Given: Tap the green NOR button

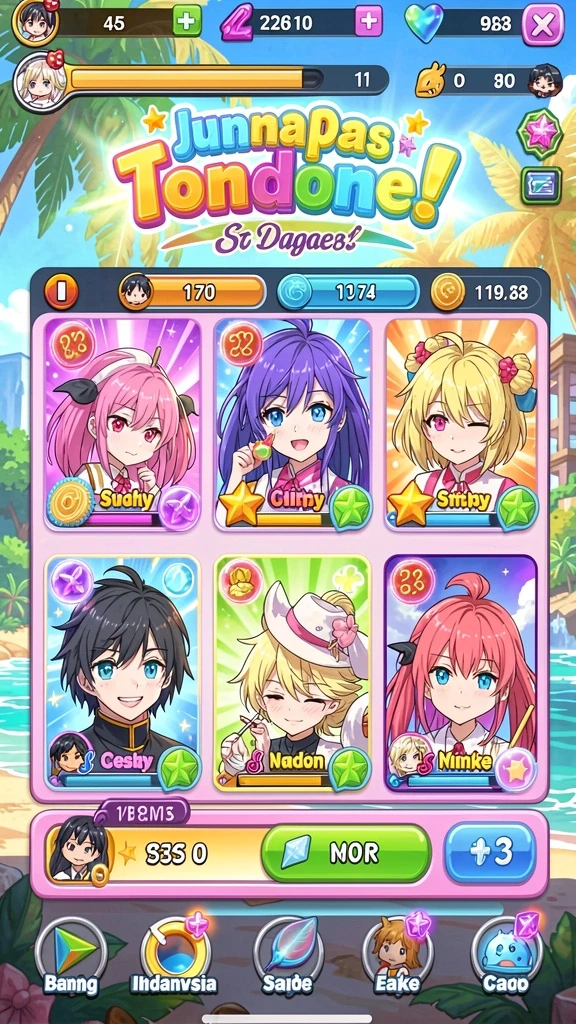Looking at the screenshot, I should tap(346, 853).
